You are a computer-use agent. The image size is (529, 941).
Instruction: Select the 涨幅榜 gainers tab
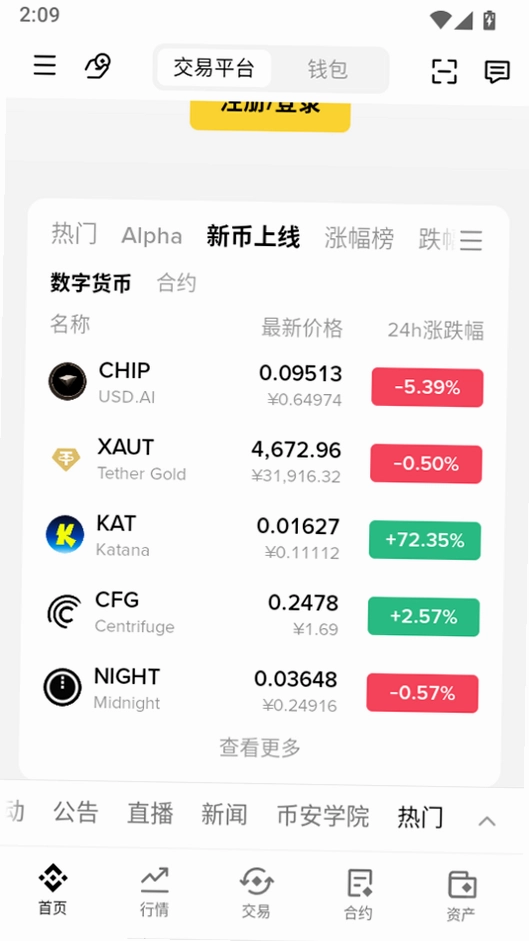tap(359, 238)
